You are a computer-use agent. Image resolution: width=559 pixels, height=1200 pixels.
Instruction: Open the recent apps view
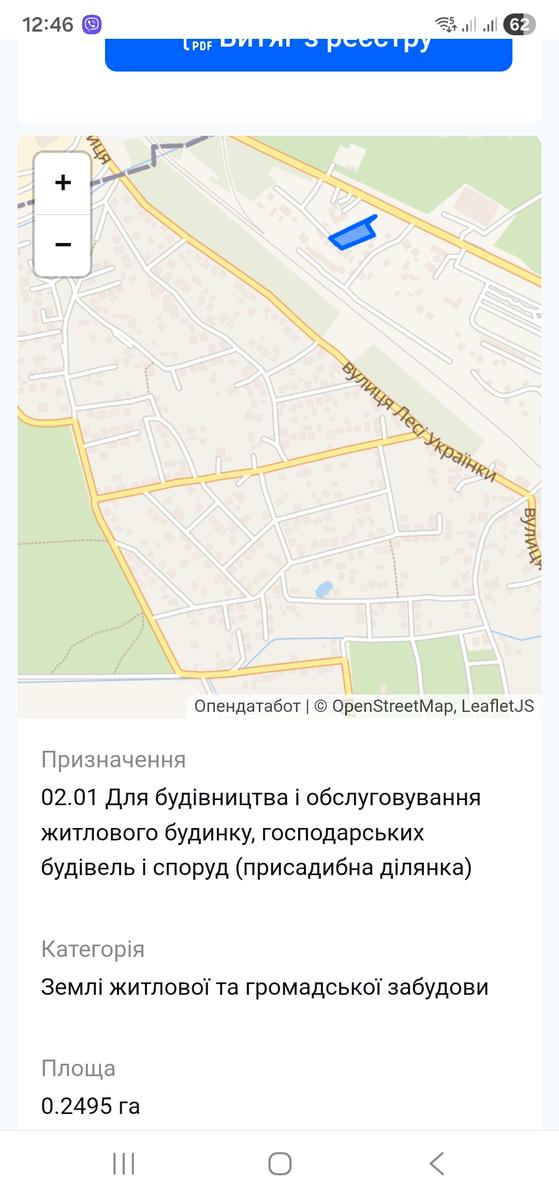pyautogui.click(x=124, y=1163)
